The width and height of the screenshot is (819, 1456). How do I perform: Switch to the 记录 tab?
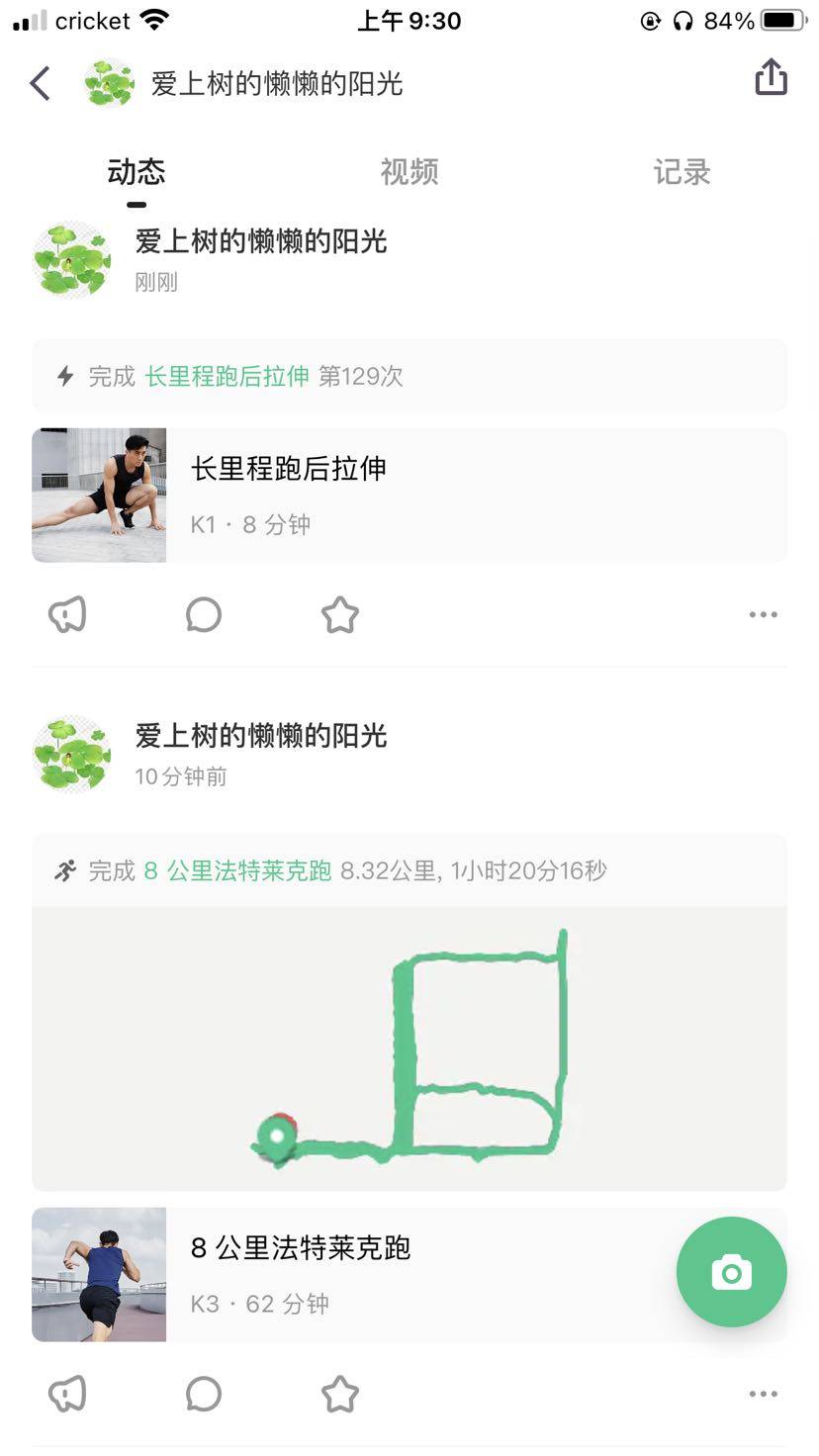pos(682,172)
